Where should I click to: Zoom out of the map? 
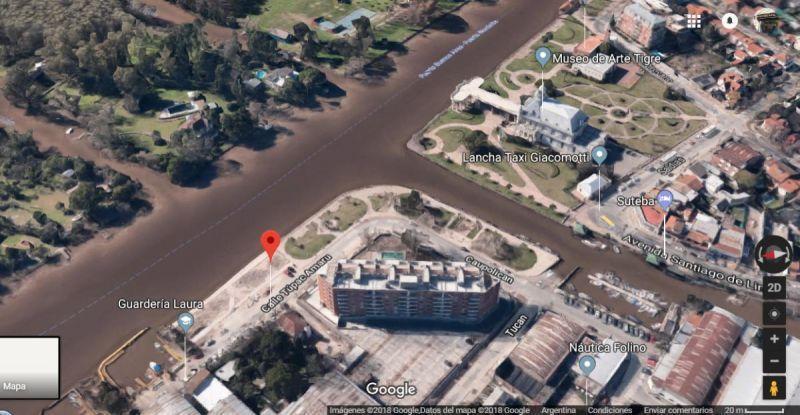774,362
